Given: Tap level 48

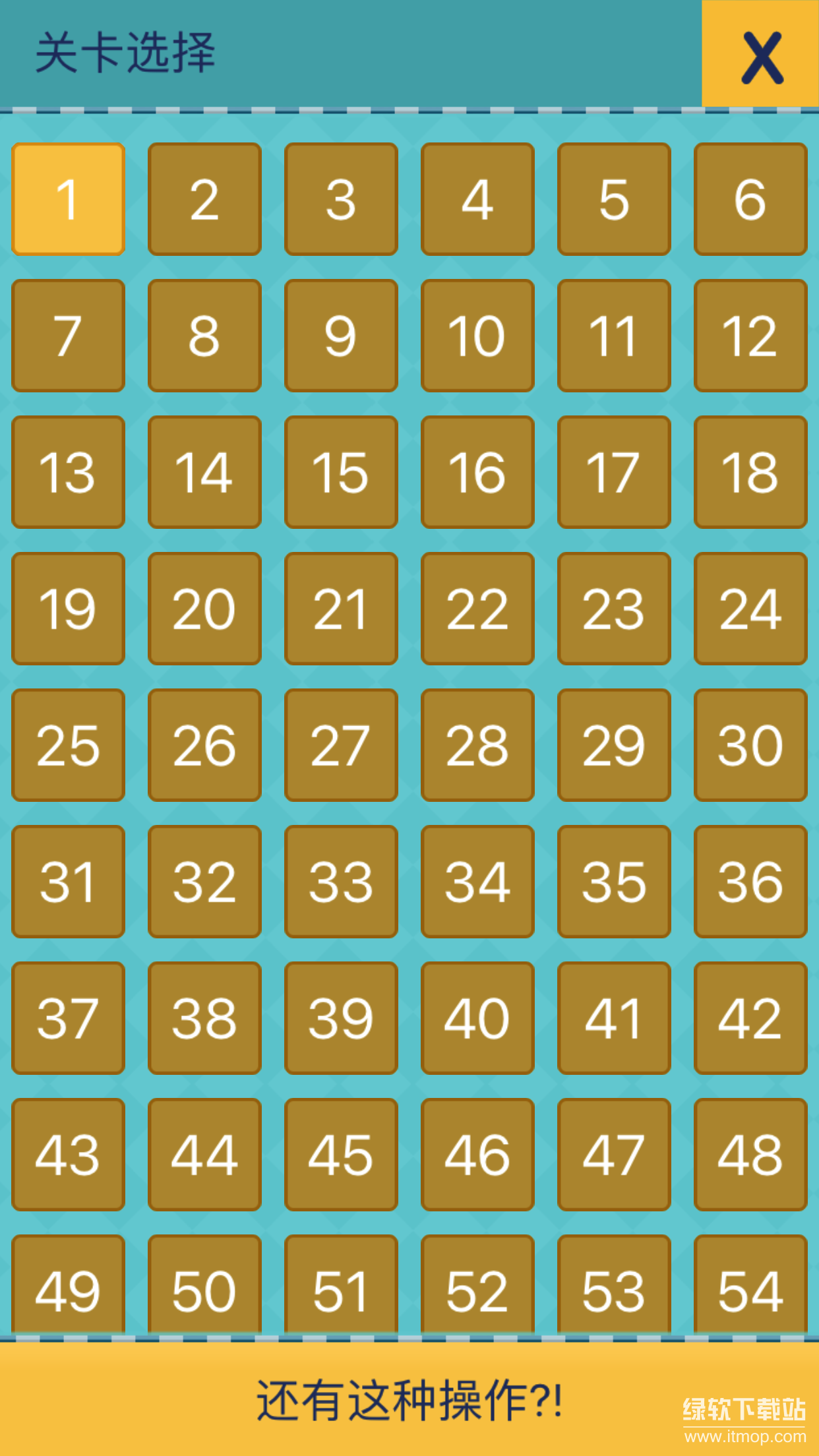Looking at the screenshot, I should point(750,1155).
